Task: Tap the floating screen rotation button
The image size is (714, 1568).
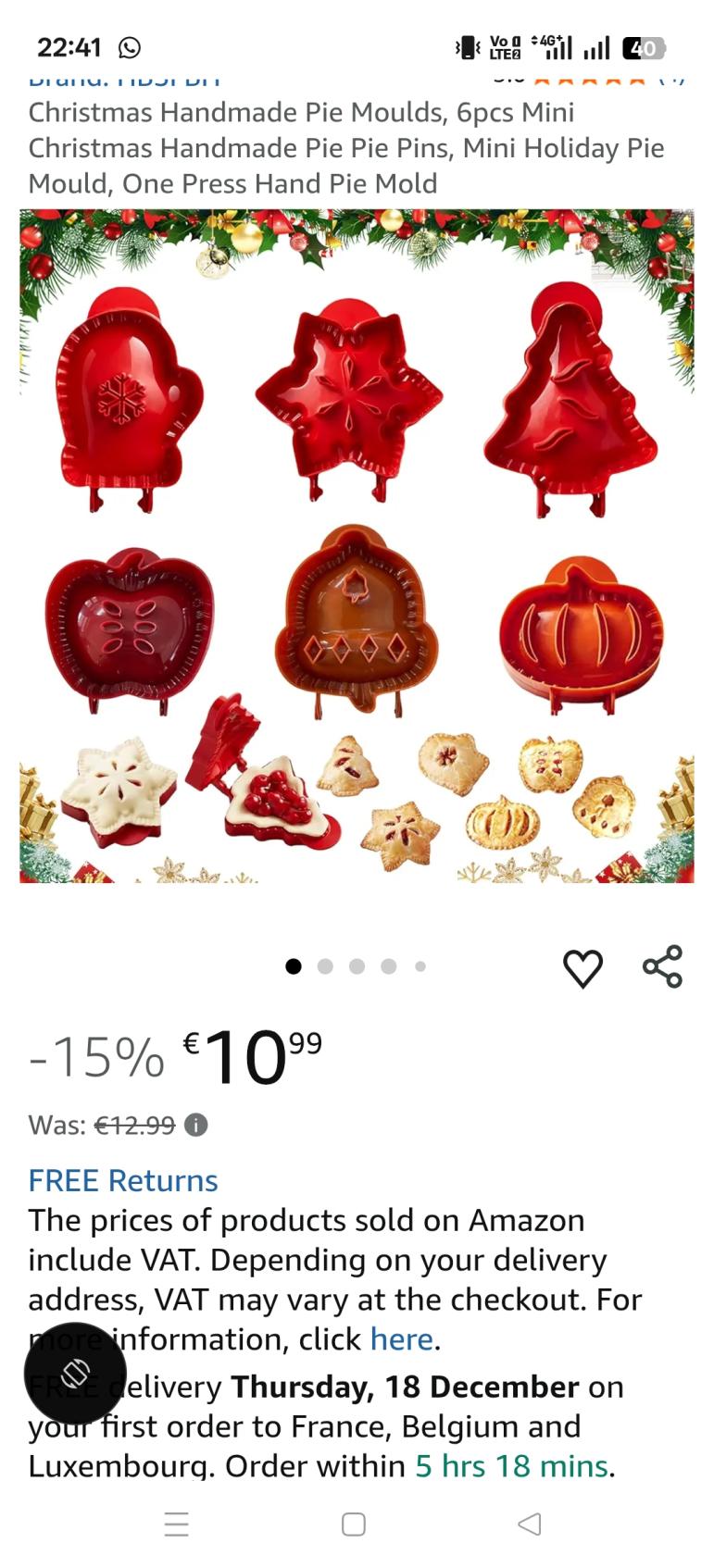Action: [75, 1373]
